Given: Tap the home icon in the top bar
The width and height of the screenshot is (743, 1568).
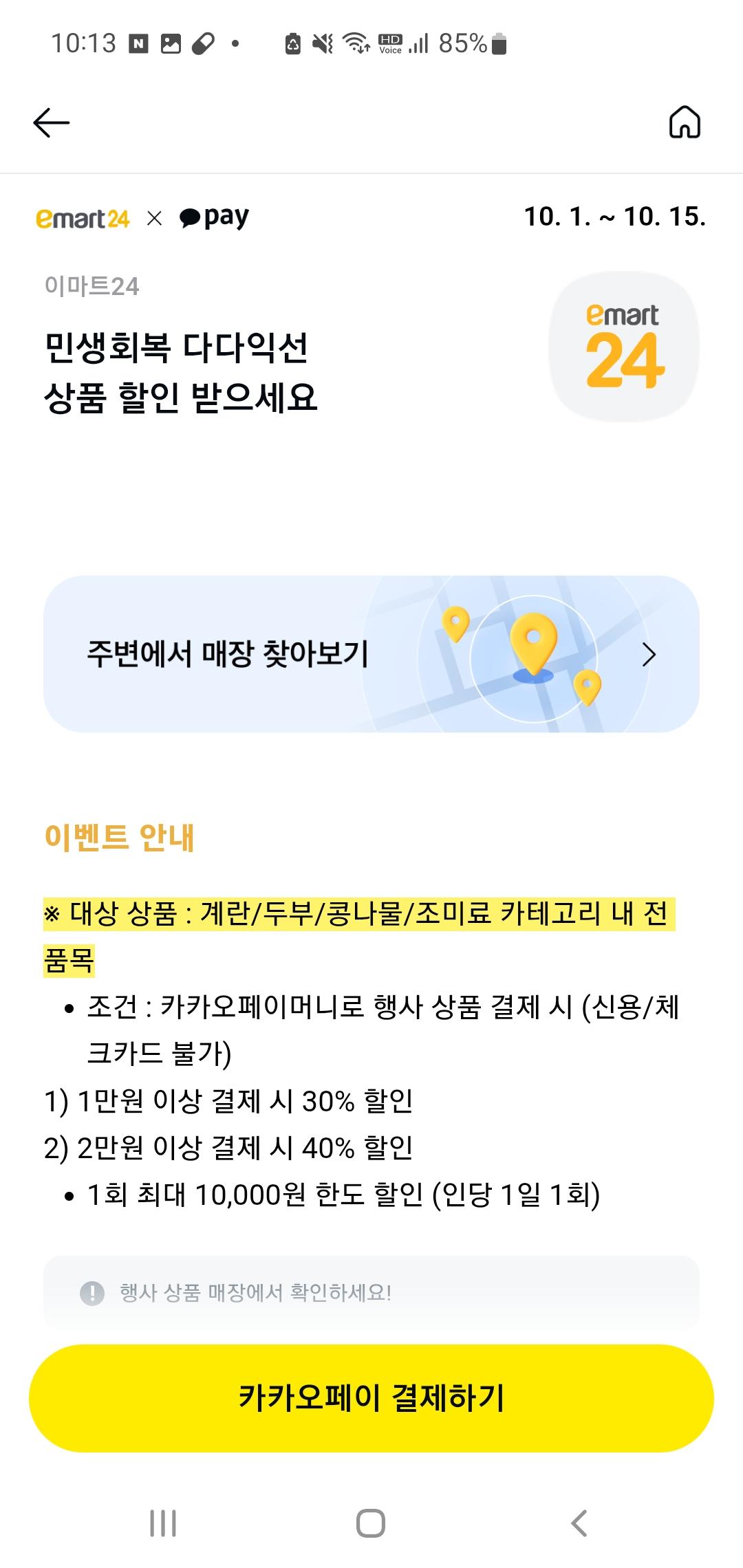Looking at the screenshot, I should 686,124.
